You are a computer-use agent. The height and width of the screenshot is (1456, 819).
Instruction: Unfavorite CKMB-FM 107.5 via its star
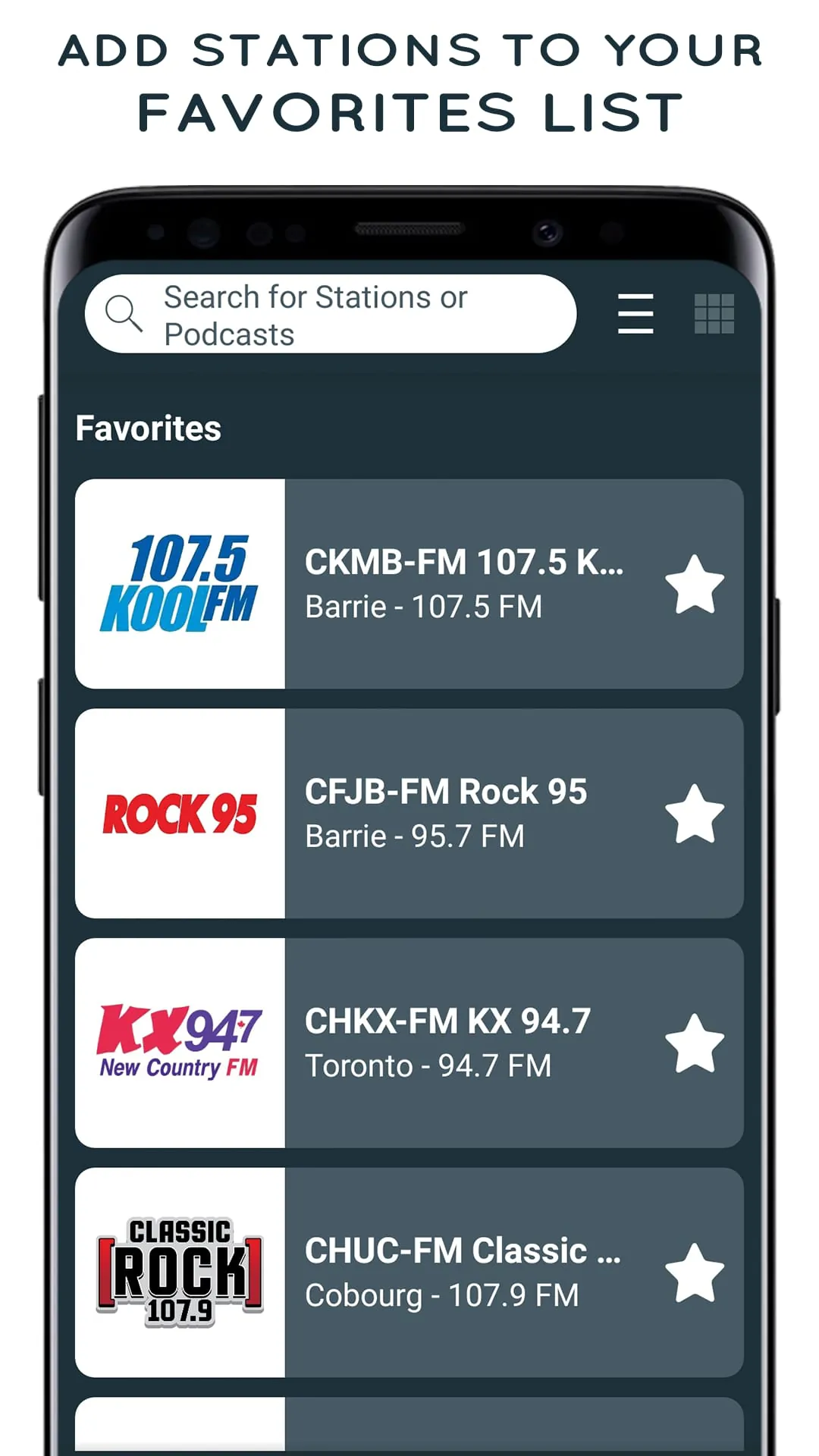[x=695, y=582]
